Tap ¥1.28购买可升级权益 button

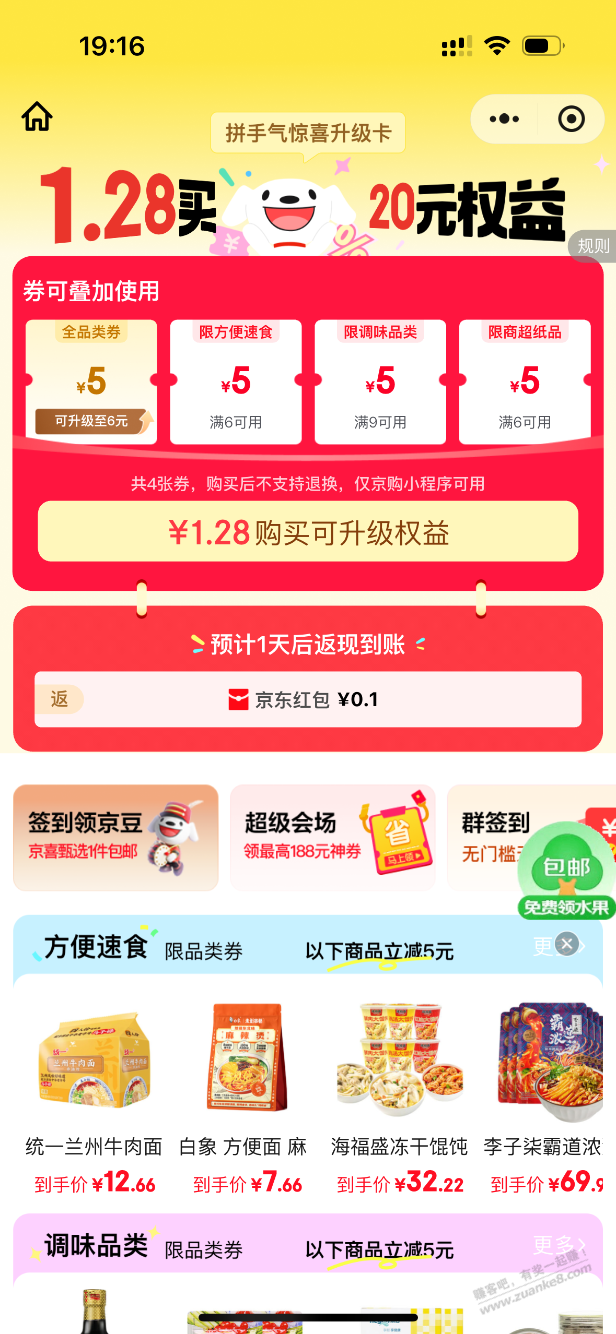(308, 532)
